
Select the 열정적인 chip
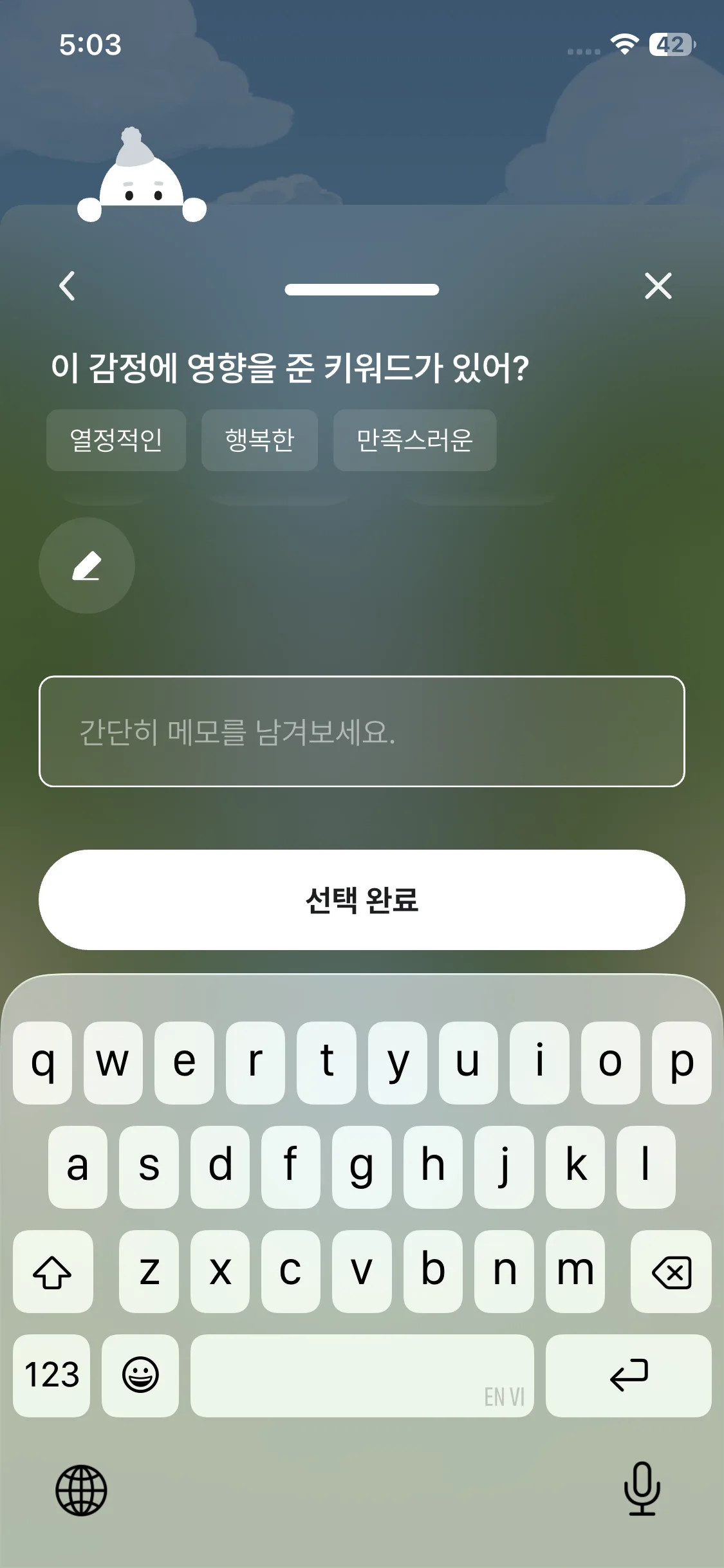coord(116,440)
